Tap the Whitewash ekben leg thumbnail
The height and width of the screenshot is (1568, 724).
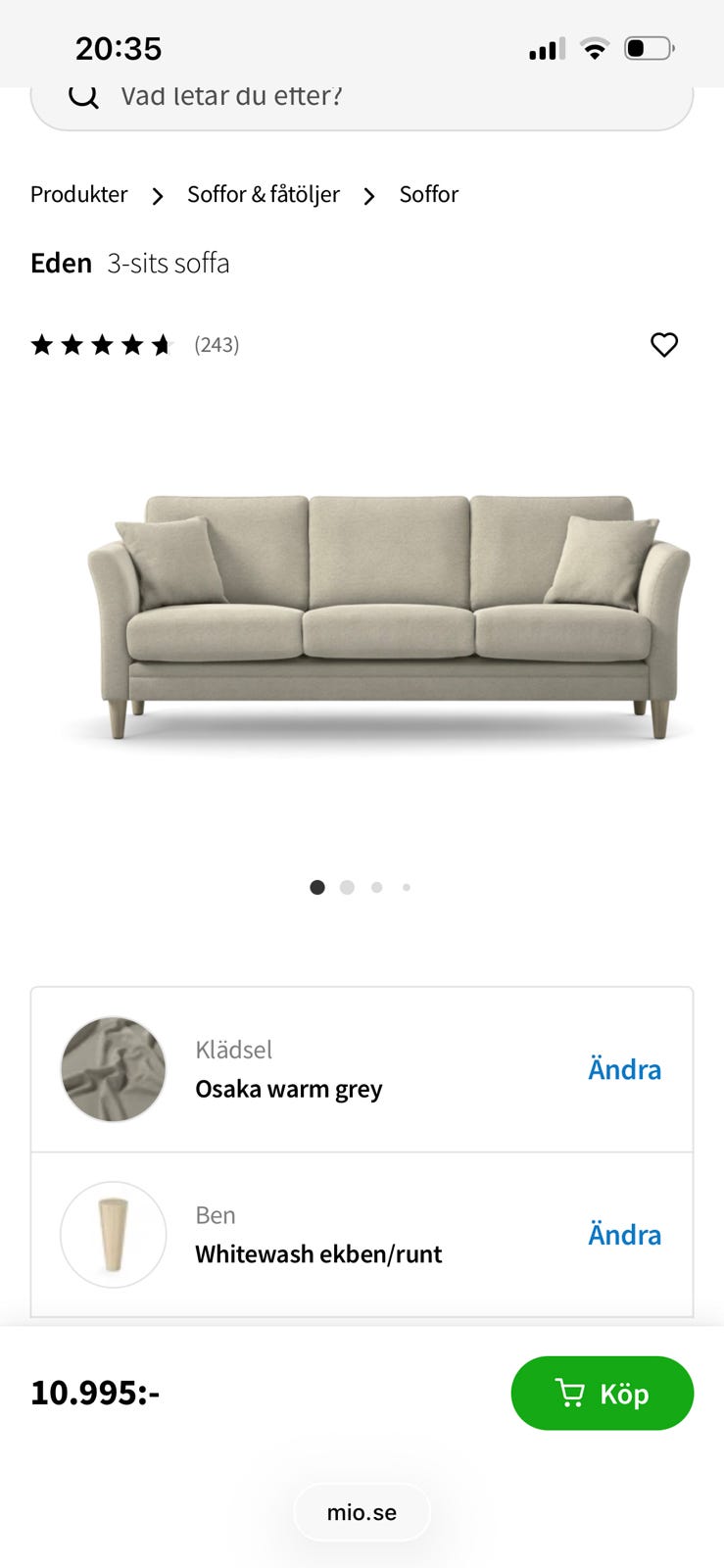(113, 1235)
